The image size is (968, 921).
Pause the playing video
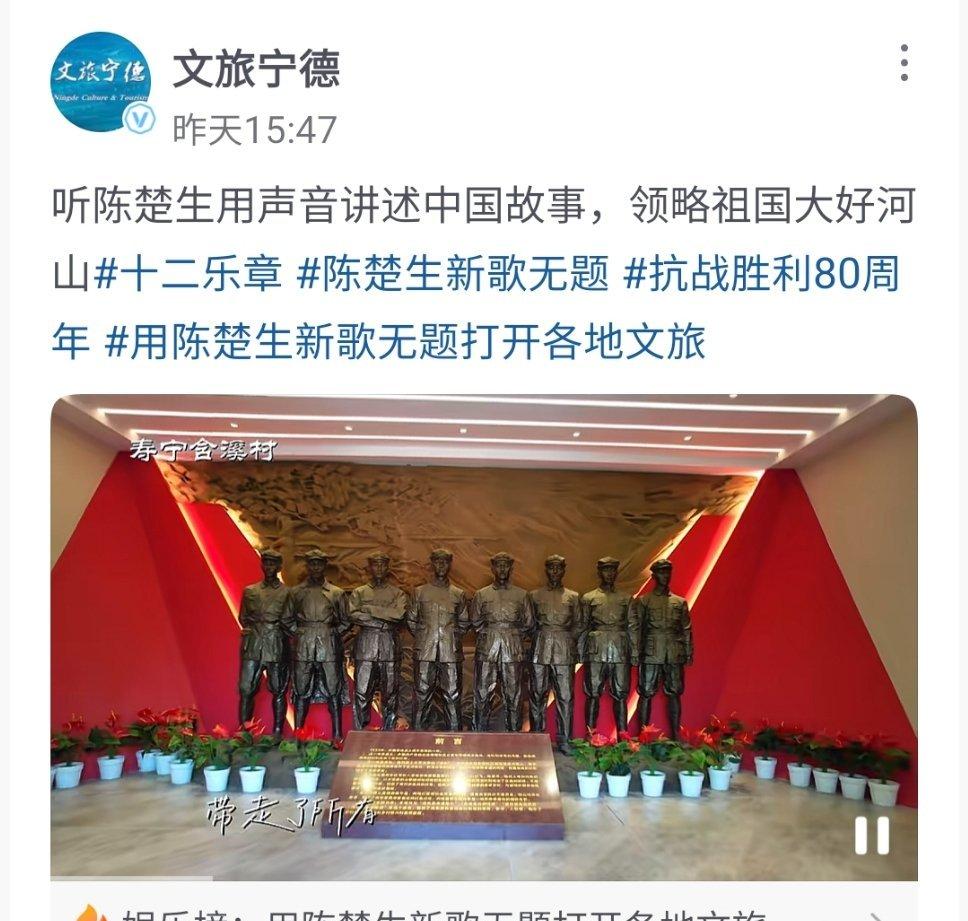[x=871, y=835]
